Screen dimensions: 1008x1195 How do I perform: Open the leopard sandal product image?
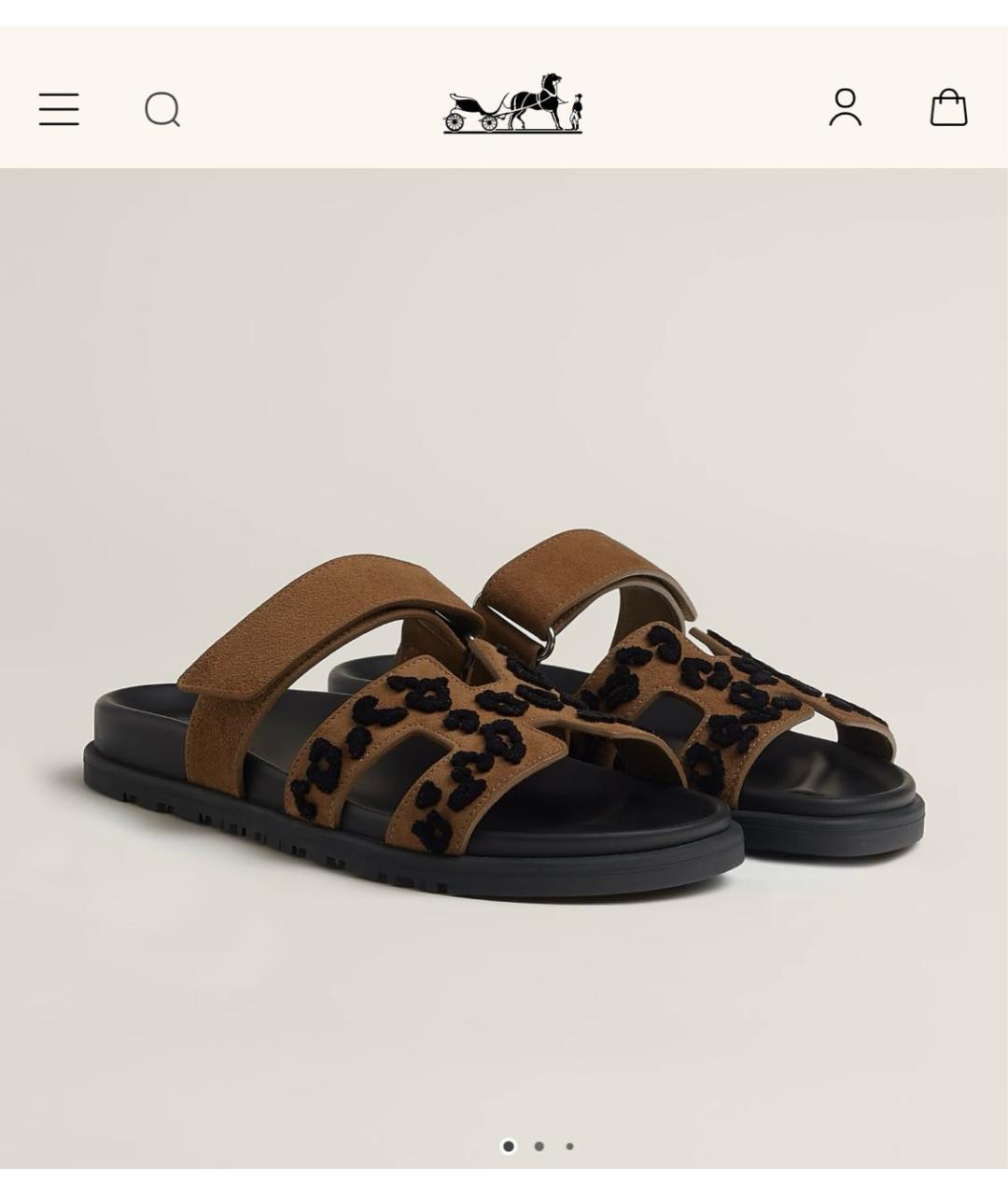click(x=504, y=710)
